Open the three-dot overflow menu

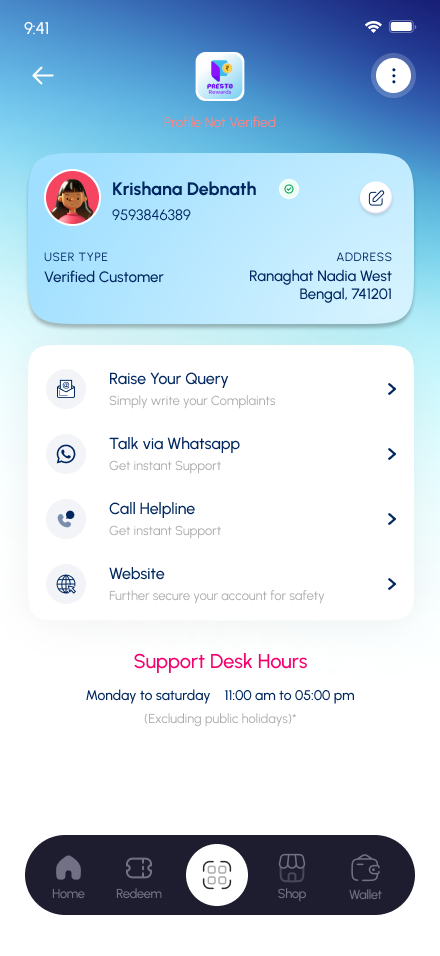[393, 76]
